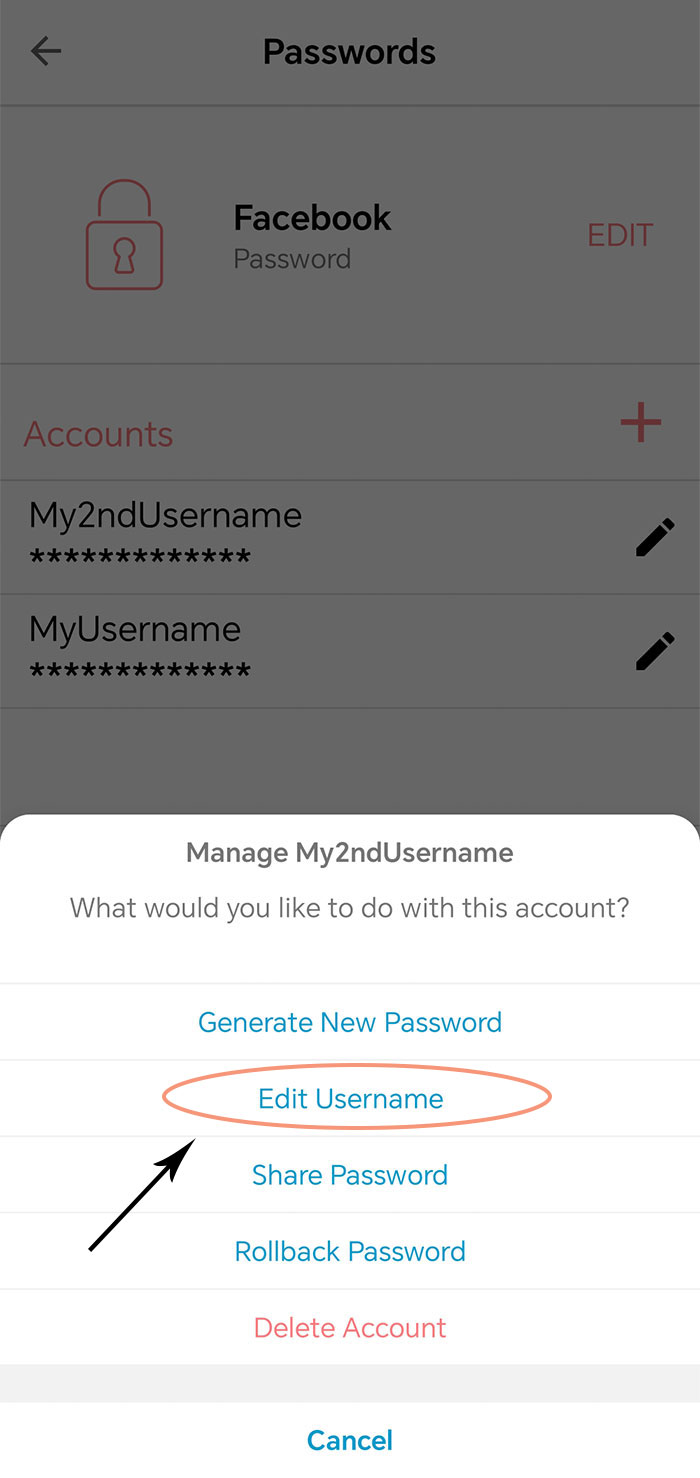Image resolution: width=700 pixels, height=1478 pixels.
Task: Select Generate New Password
Action: 350,1022
